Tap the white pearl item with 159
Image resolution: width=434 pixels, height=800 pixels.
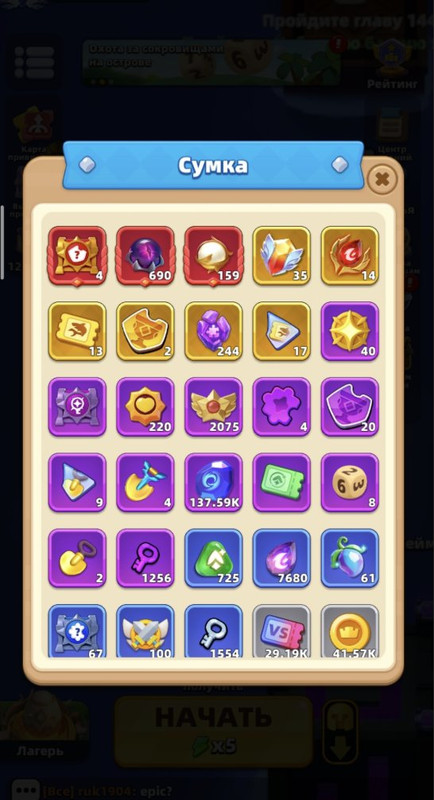(x=214, y=256)
